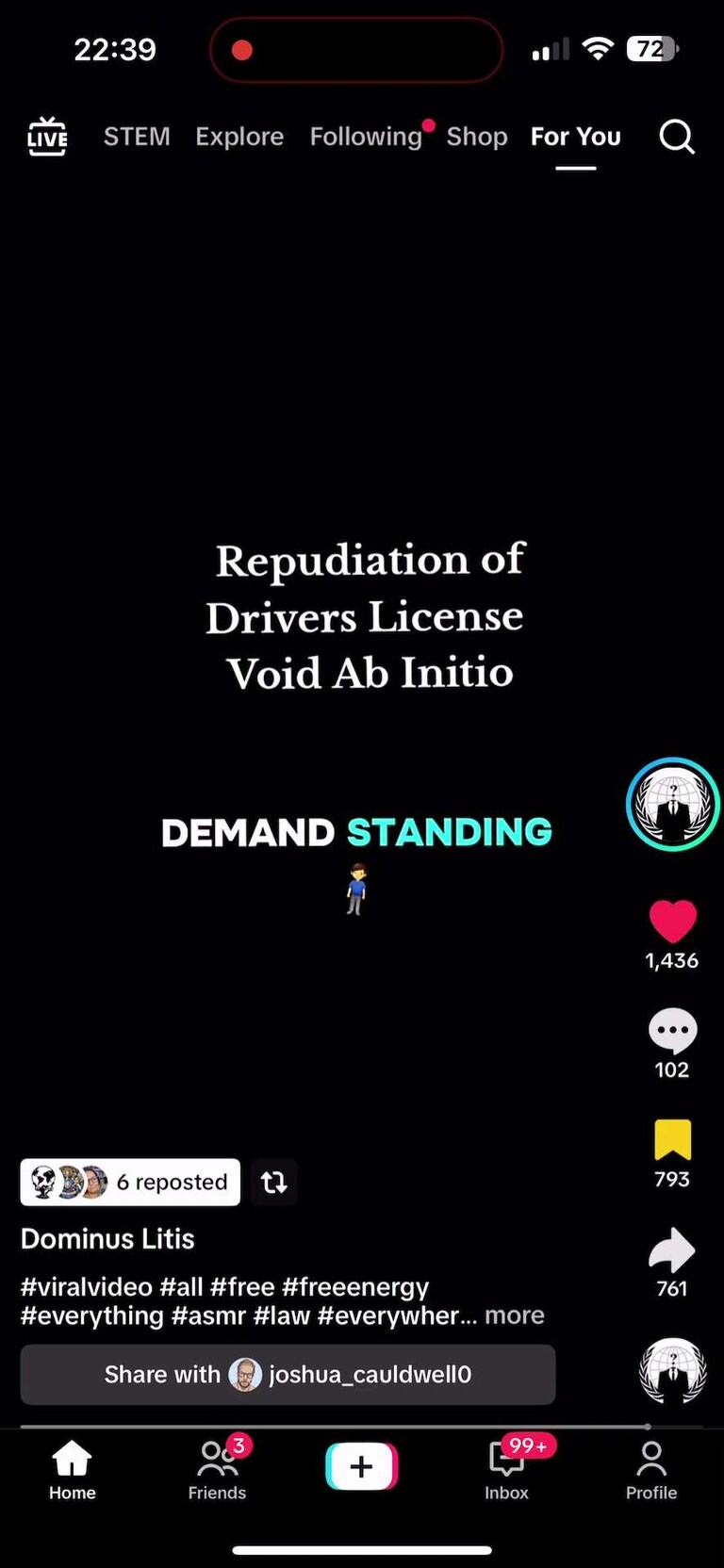Switch to the STEM tab
The width and height of the screenshot is (724, 1568).
pyautogui.click(x=137, y=137)
